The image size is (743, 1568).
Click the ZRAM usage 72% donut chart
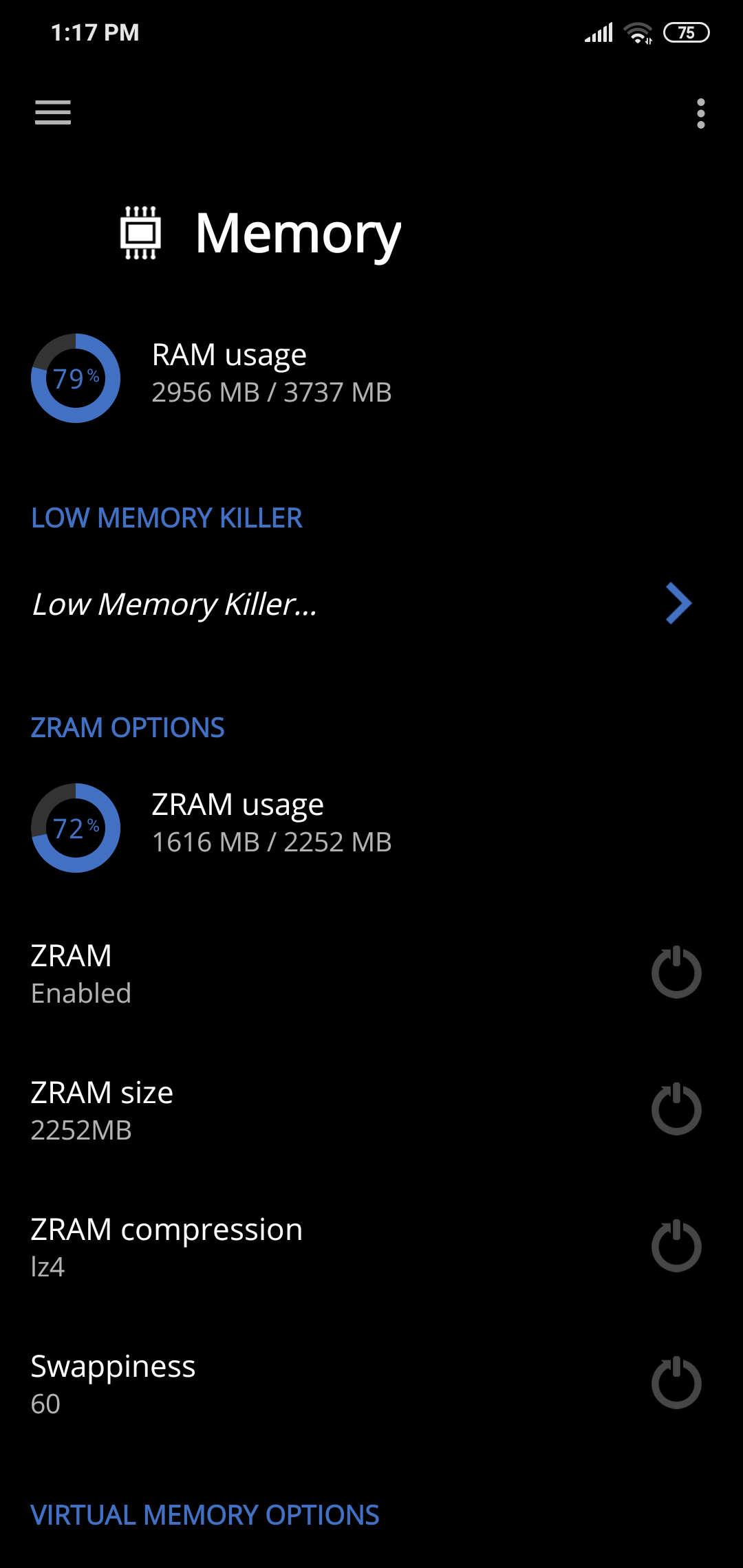75,827
